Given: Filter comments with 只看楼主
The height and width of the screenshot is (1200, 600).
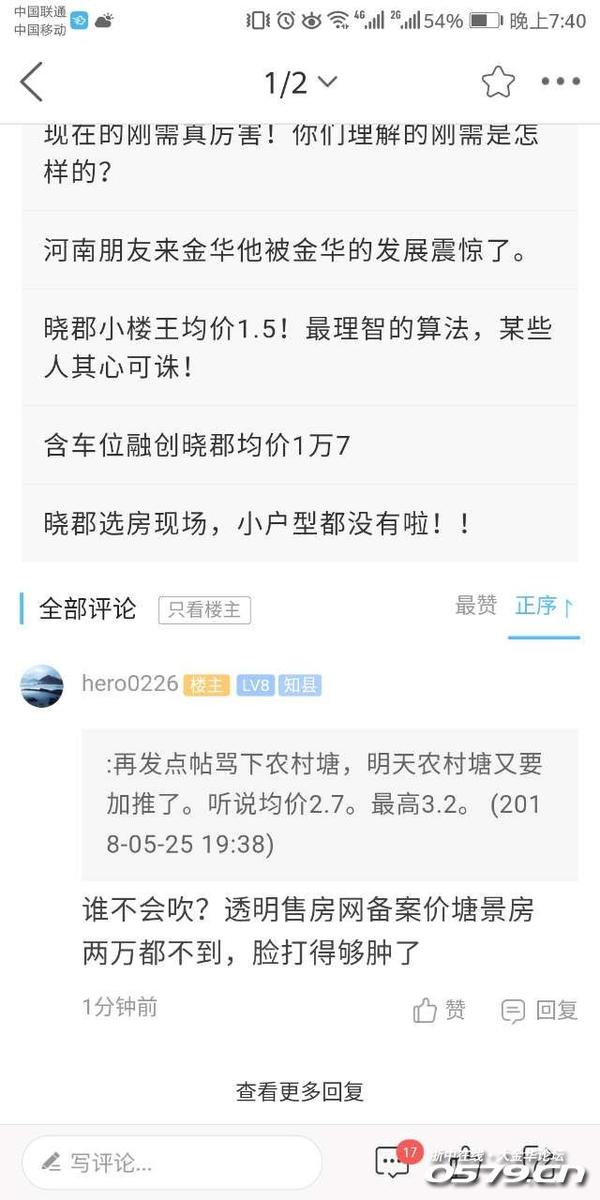Looking at the screenshot, I should pyautogui.click(x=204, y=609).
